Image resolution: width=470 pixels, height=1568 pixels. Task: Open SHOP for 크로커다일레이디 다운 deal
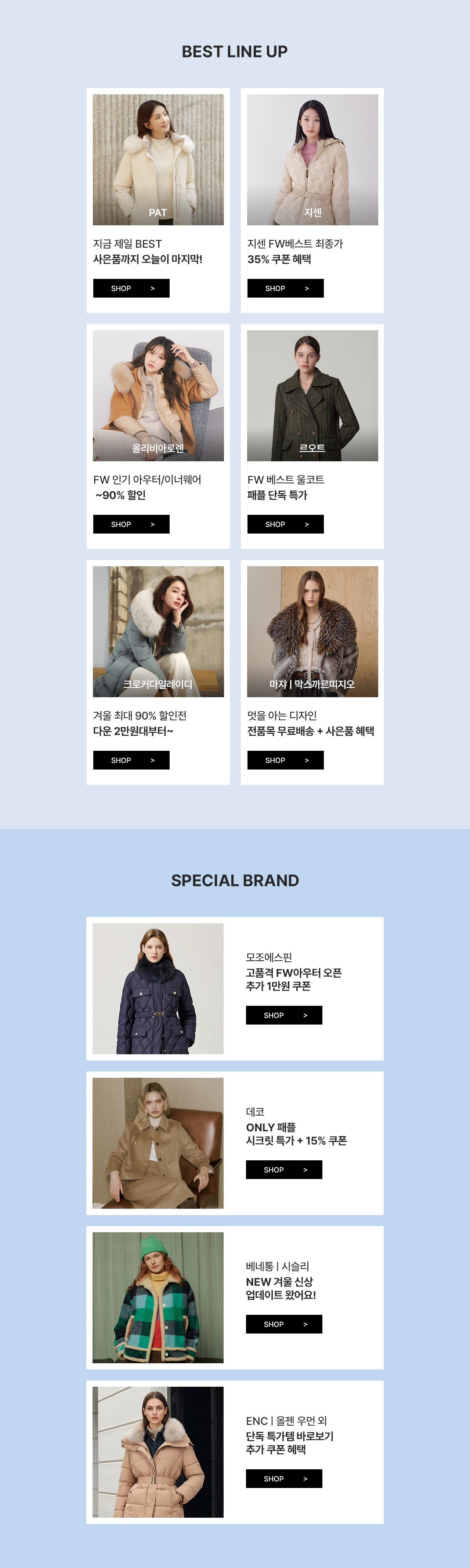point(131,760)
